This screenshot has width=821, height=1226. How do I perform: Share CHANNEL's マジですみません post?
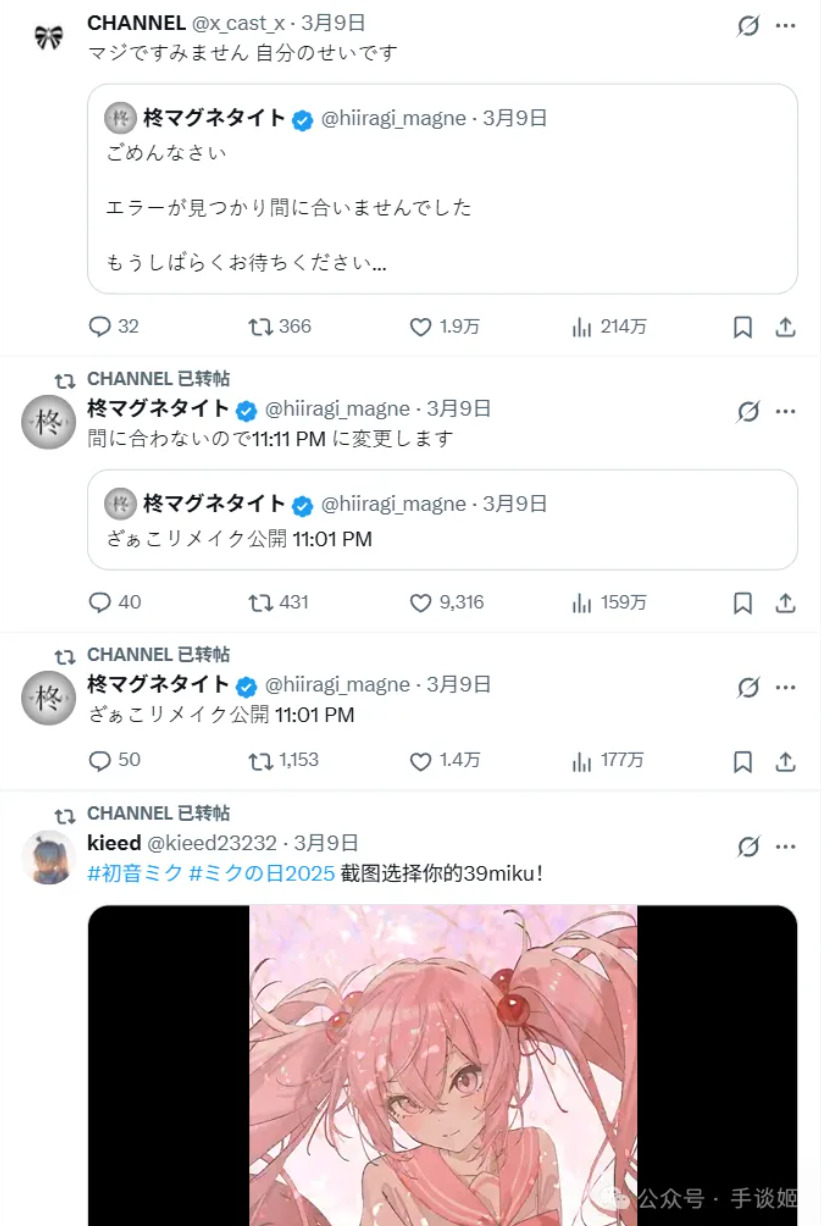pyautogui.click(x=786, y=327)
